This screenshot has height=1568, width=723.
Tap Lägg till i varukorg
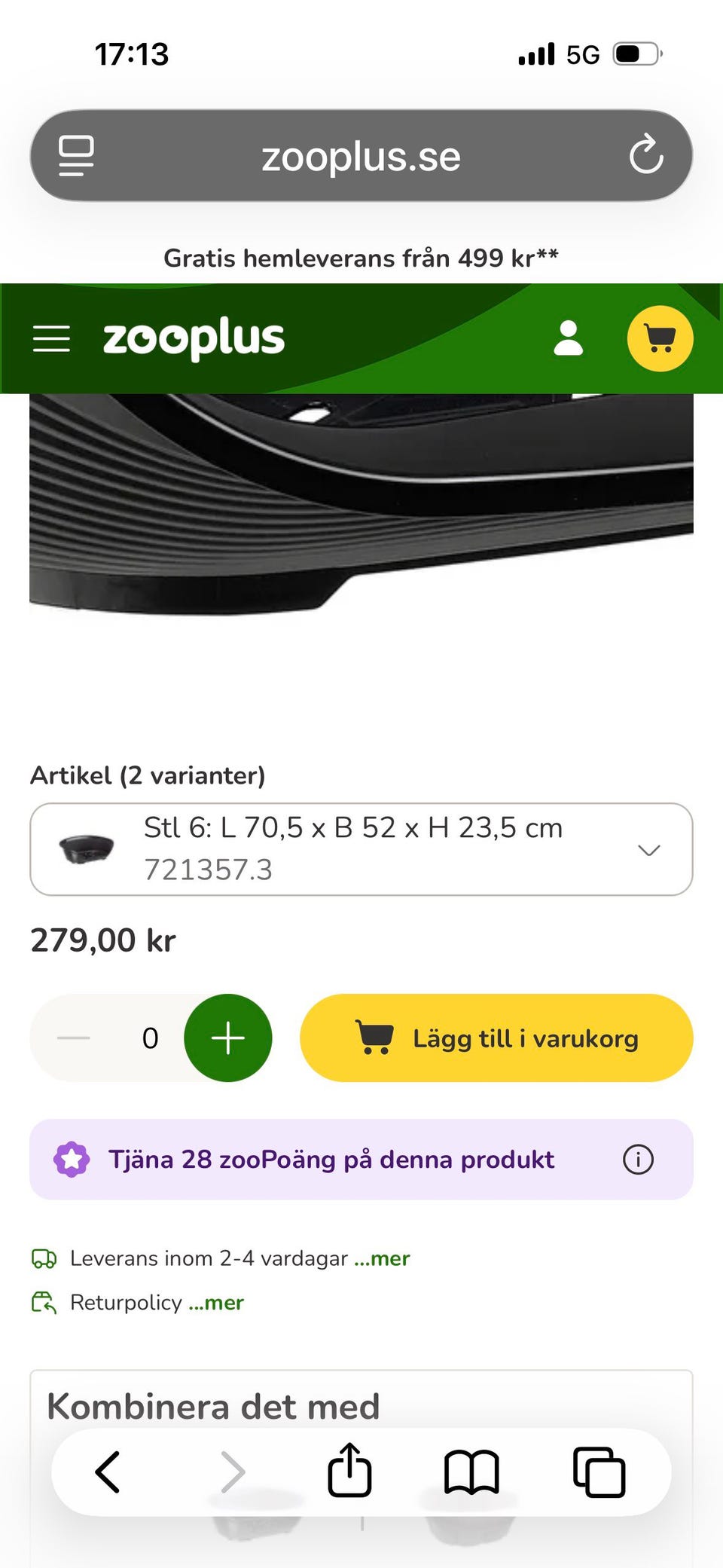point(496,1038)
